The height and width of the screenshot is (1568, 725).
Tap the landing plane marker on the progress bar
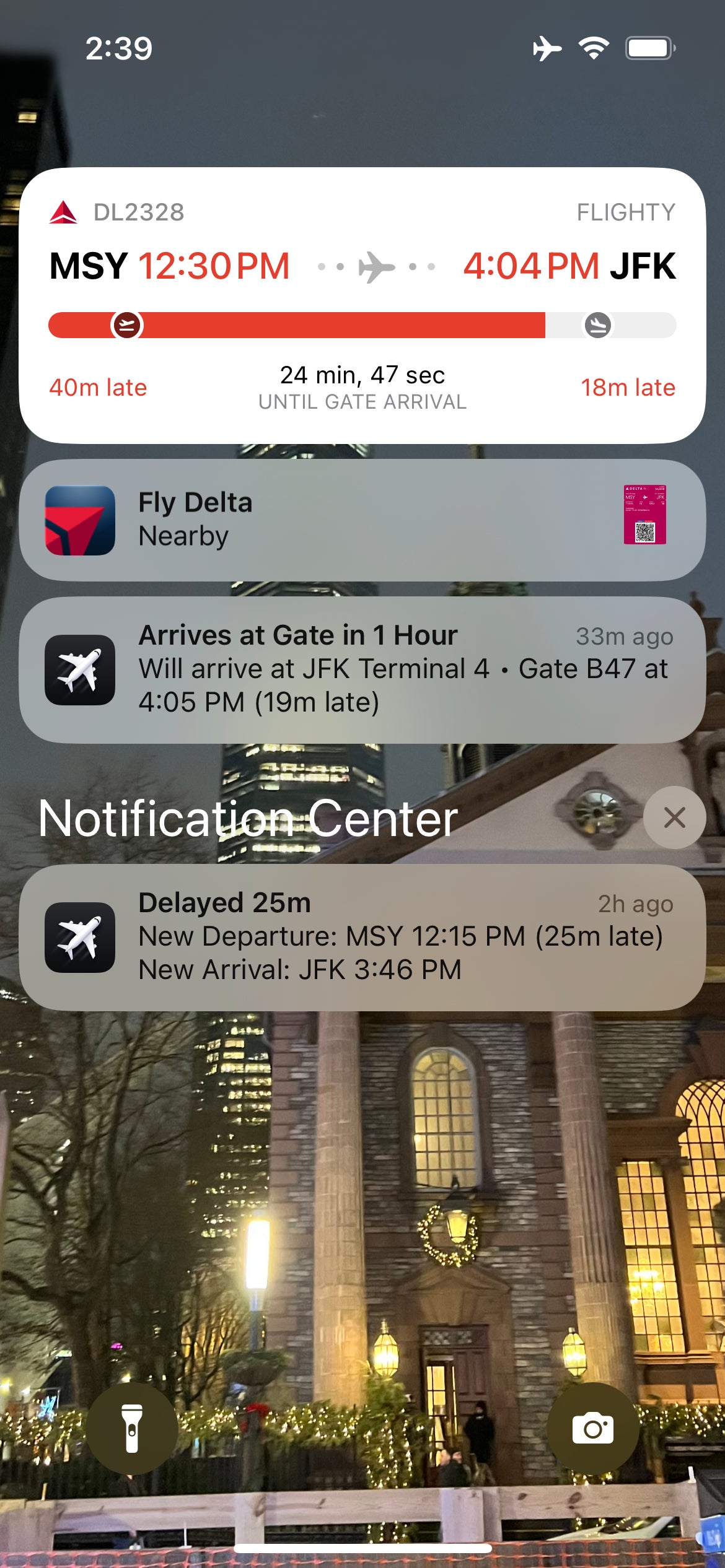tap(597, 323)
